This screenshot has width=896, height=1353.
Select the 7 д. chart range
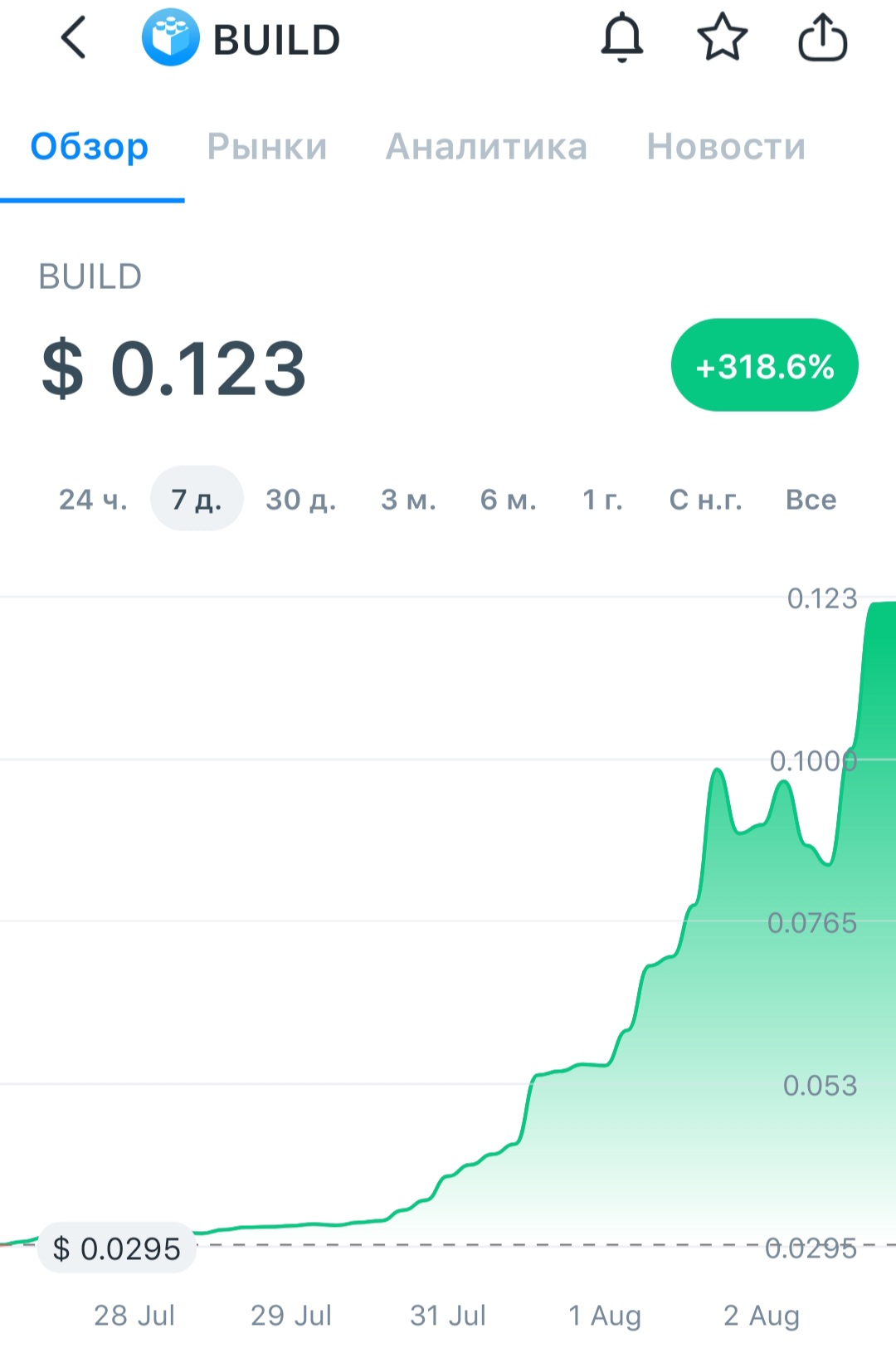(x=197, y=500)
